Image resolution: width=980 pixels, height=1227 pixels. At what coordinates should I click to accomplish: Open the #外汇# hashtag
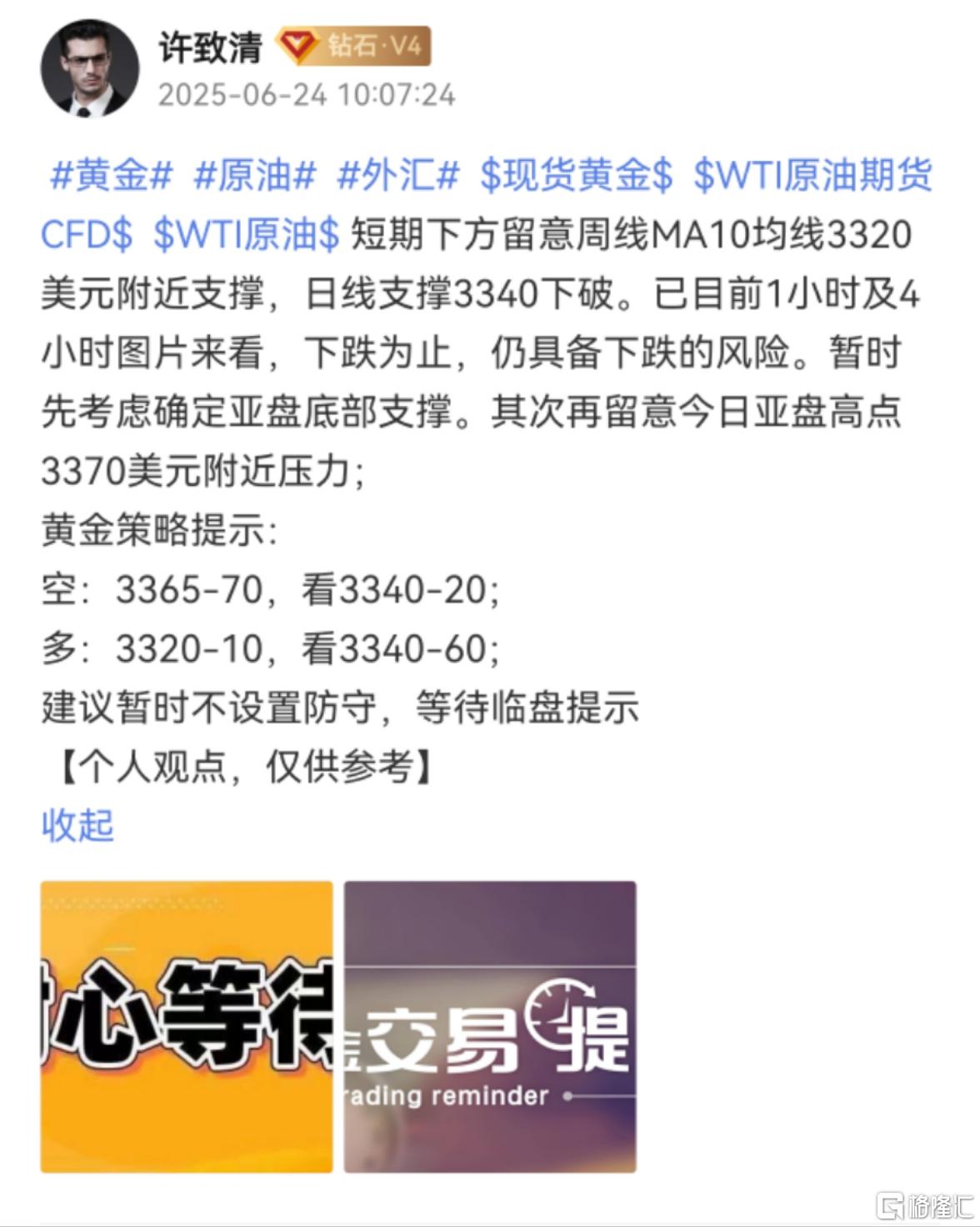click(398, 176)
